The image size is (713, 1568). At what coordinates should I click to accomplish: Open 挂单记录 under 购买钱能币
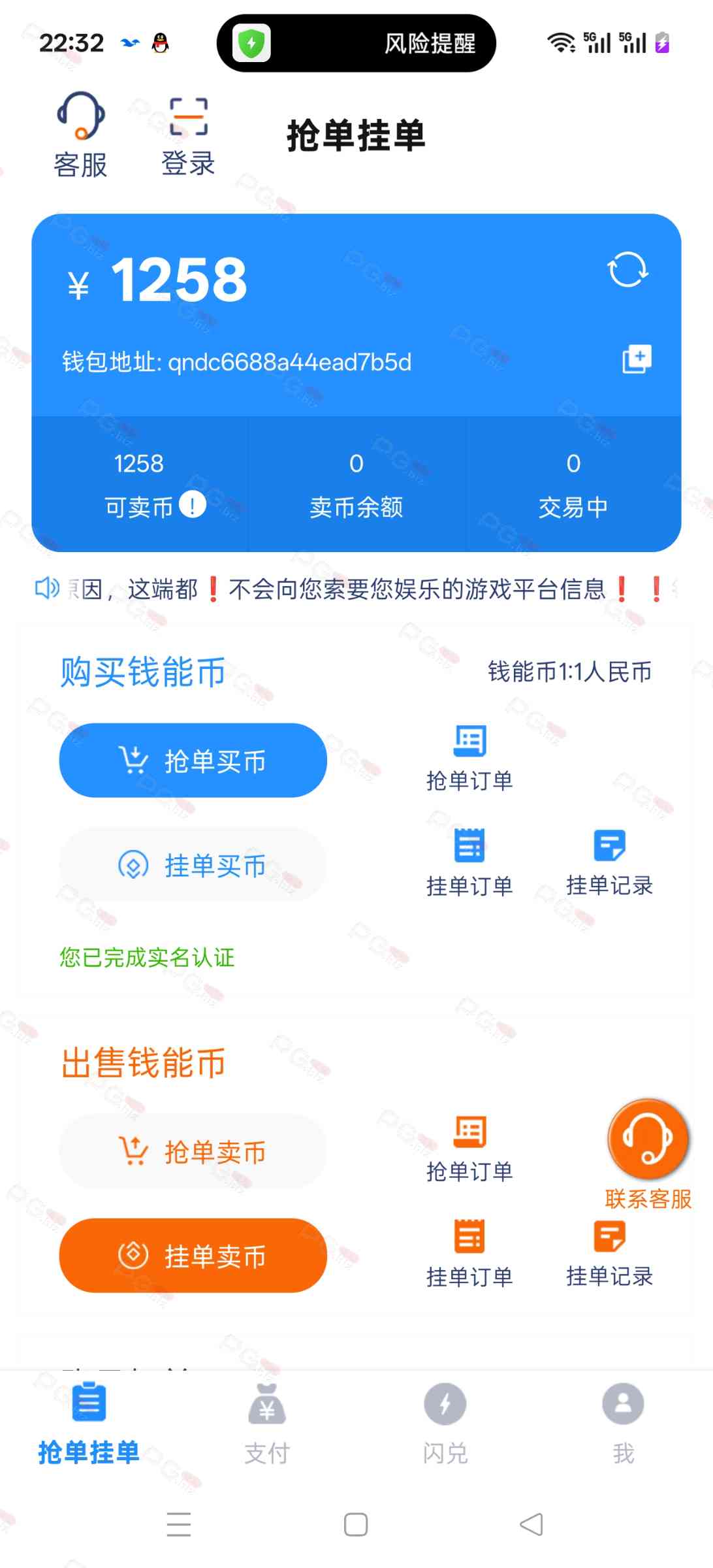[609, 862]
